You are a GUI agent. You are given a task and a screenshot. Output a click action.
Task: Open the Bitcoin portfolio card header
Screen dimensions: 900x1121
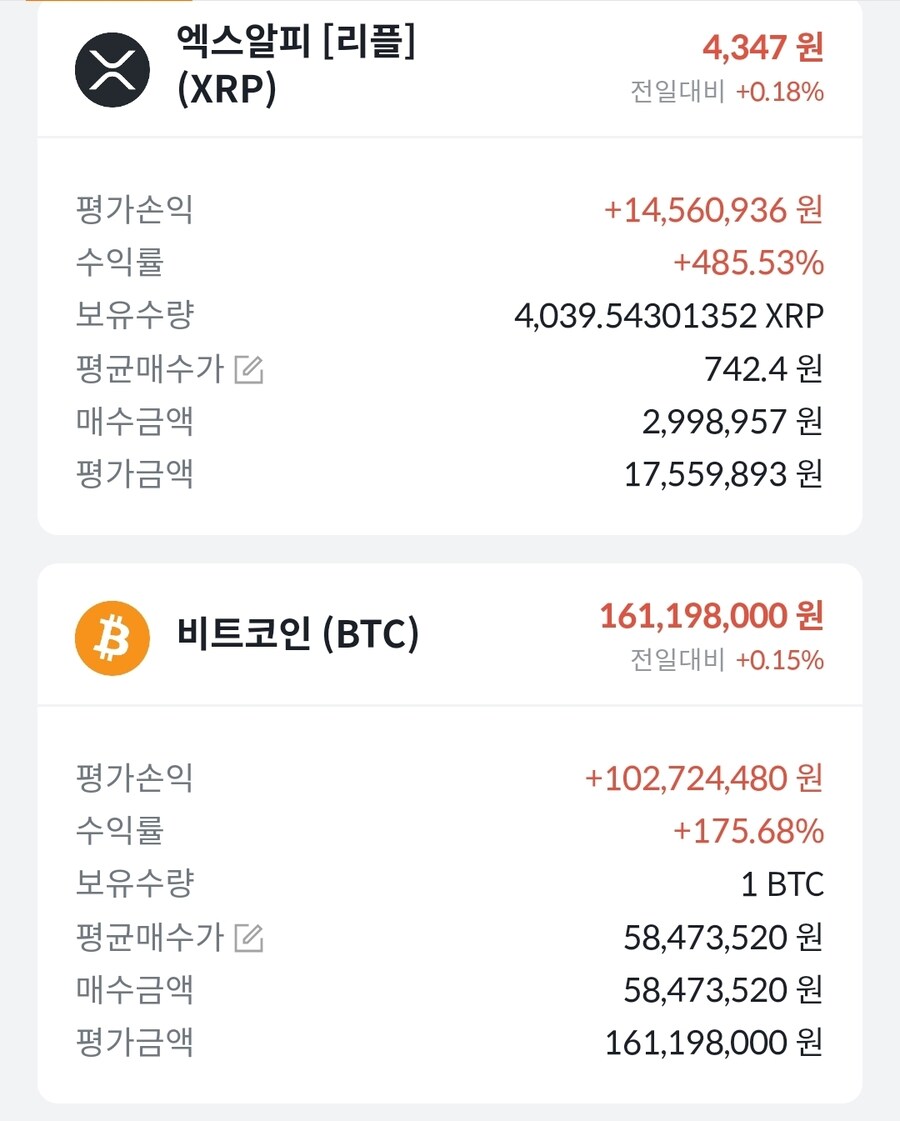(x=450, y=636)
